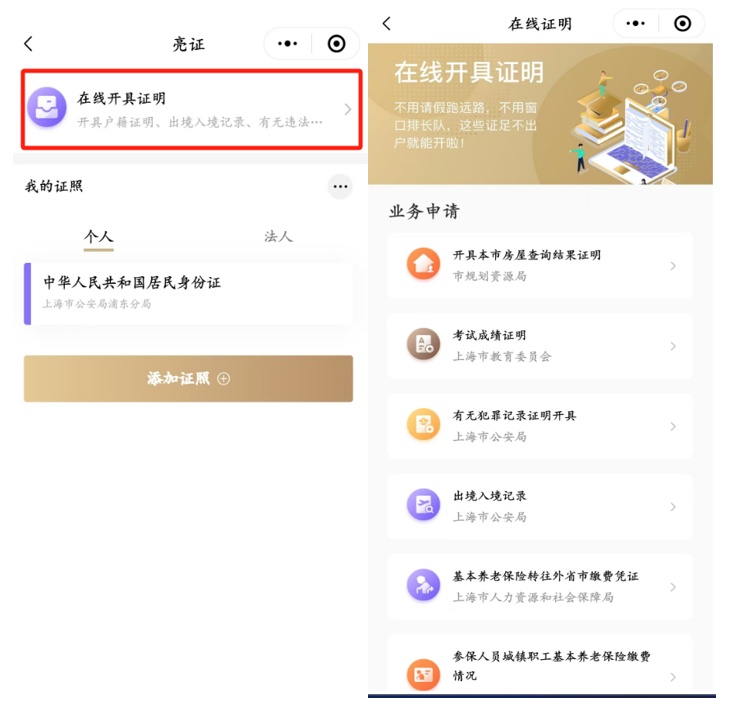Open the 中华人民共和国居民身份证 card
Image resolution: width=732 pixels, height=715 pixels.
pyautogui.click(x=188, y=292)
